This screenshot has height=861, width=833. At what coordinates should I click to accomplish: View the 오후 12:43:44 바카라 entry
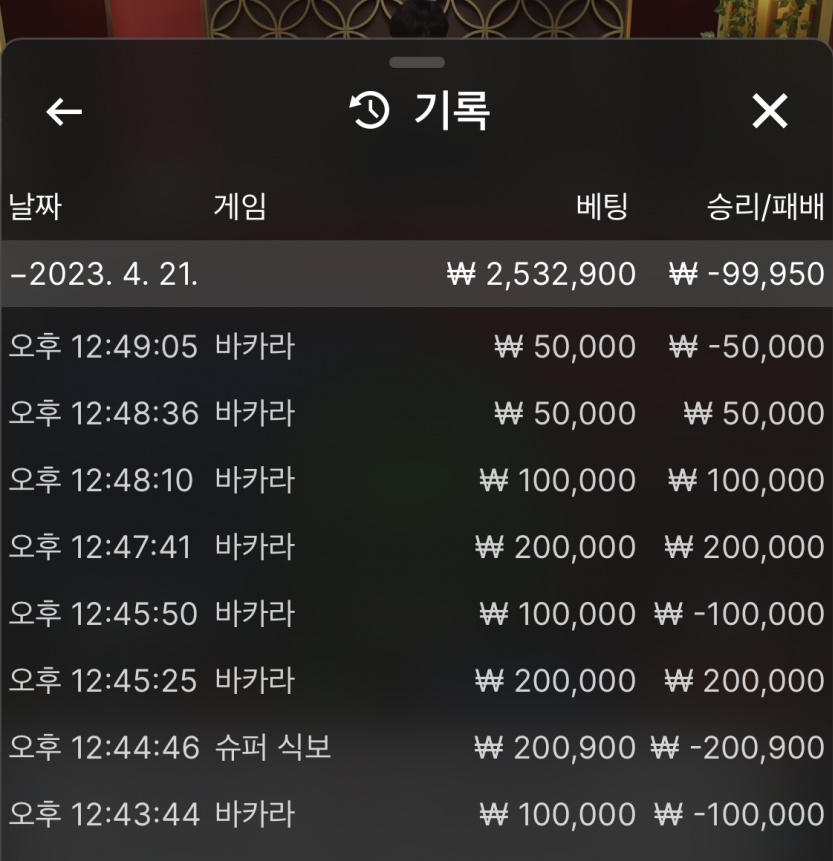tap(416, 814)
